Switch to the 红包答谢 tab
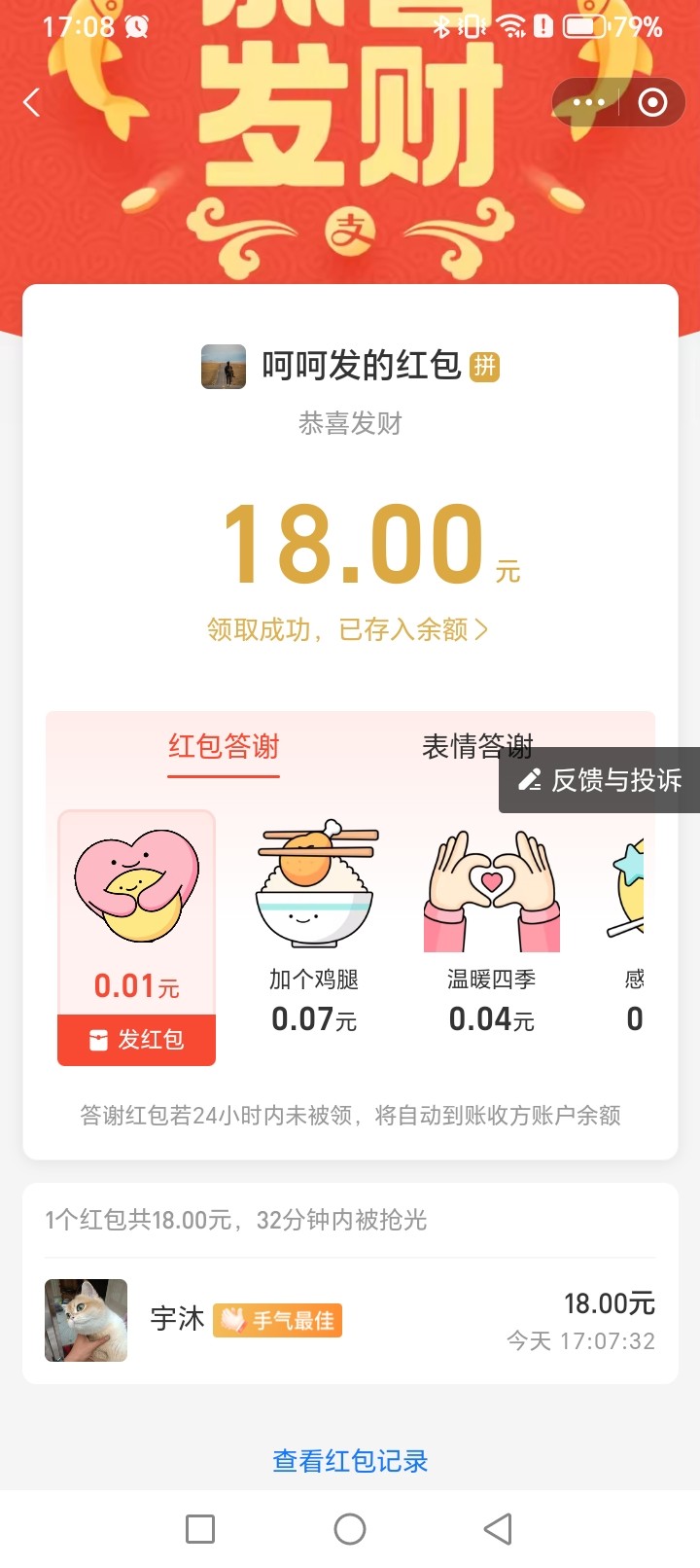The width and height of the screenshot is (700, 1568). [x=224, y=747]
